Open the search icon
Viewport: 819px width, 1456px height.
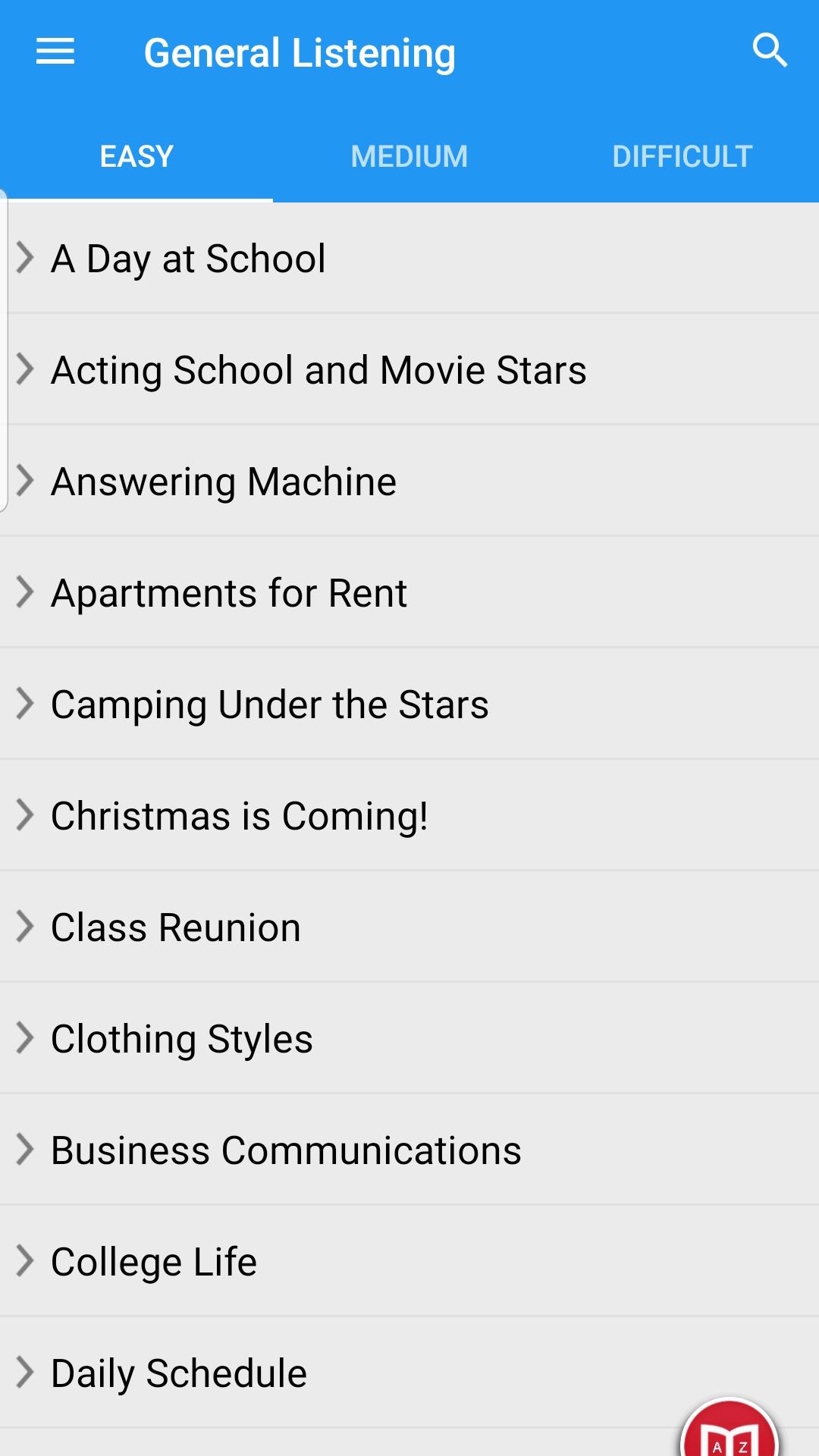pyautogui.click(x=770, y=51)
